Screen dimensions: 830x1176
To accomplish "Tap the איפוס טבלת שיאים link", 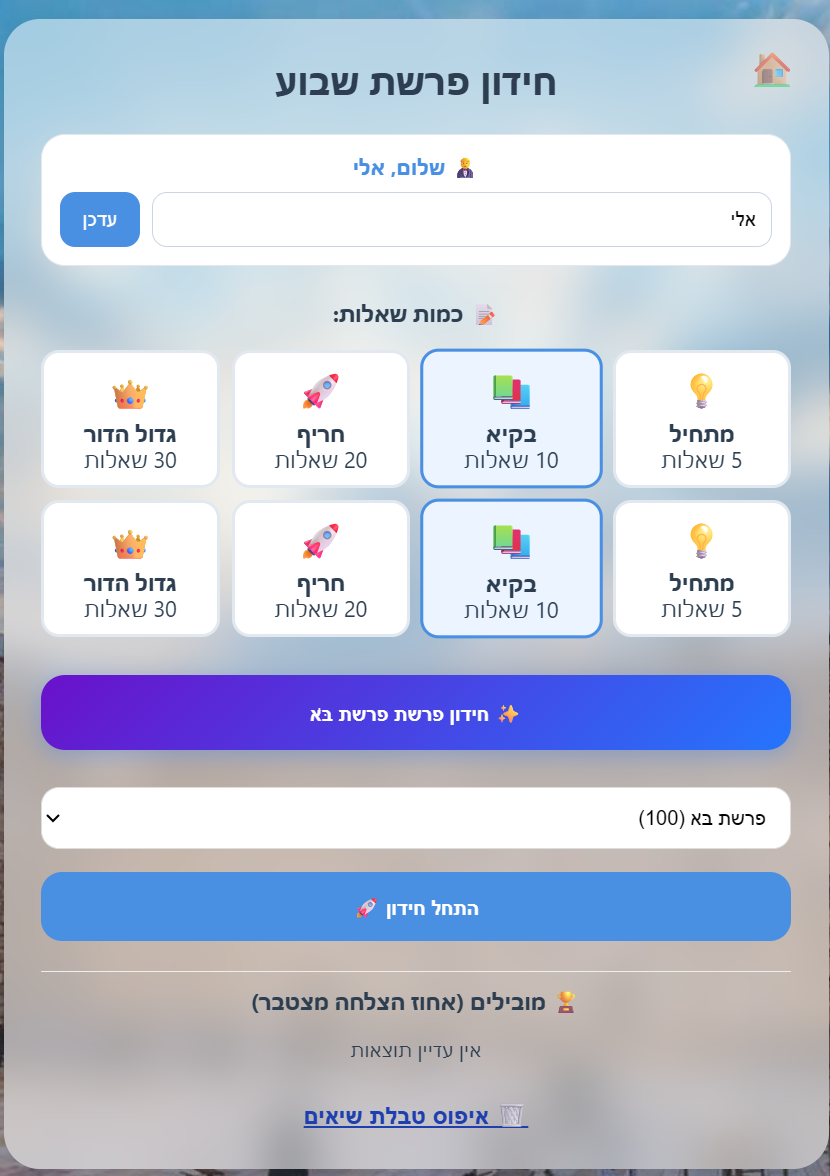I will tap(415, 1116).
